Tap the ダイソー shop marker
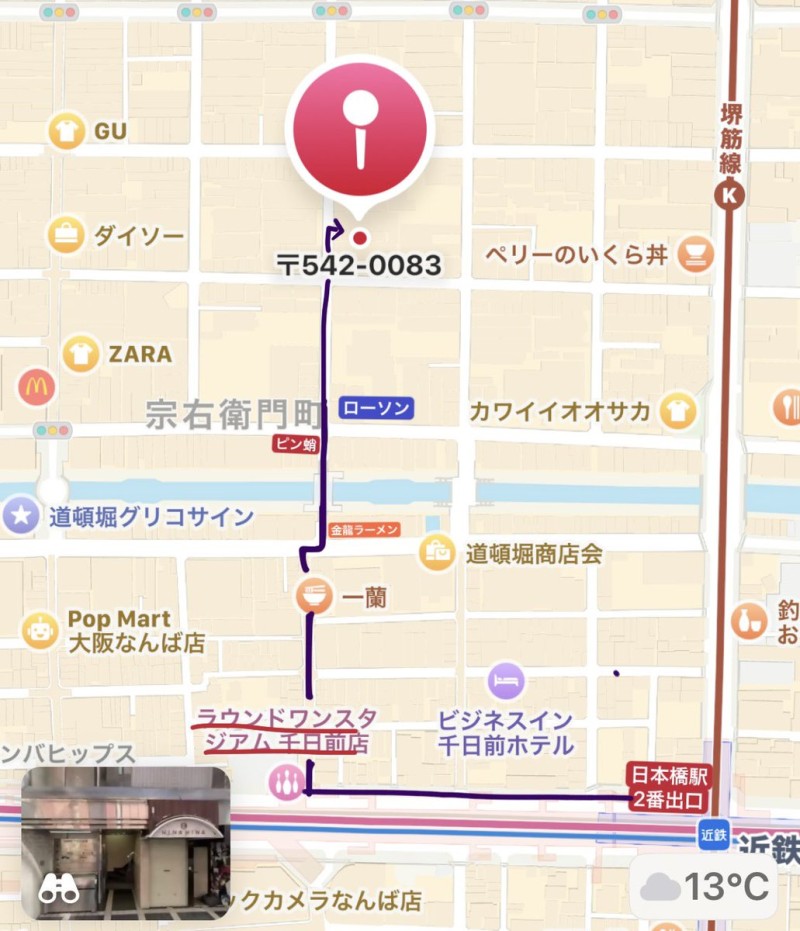The width and height of the screenshot is (800, 931). tap(66, 236)
